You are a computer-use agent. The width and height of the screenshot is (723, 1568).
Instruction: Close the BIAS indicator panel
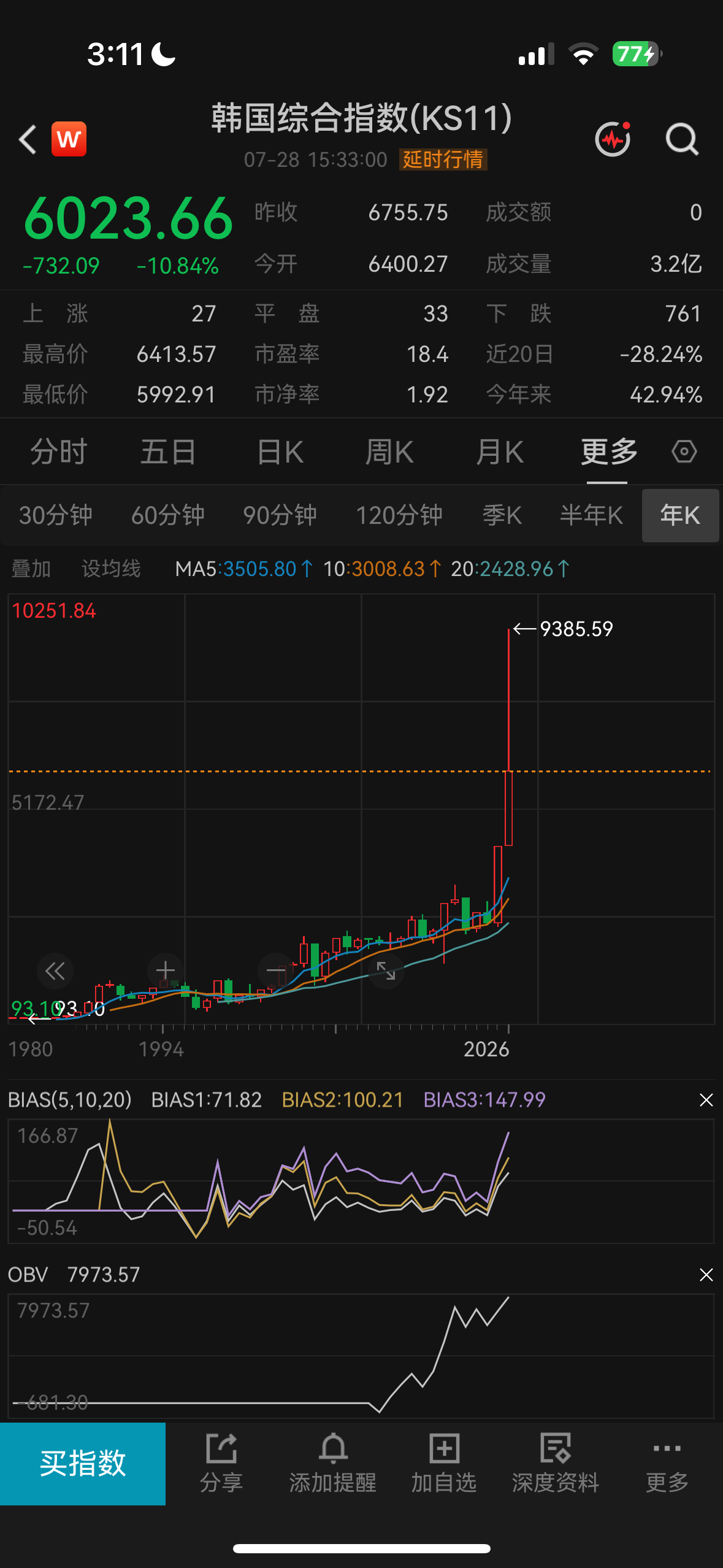pyautogui.click(x=706, y=1100)
